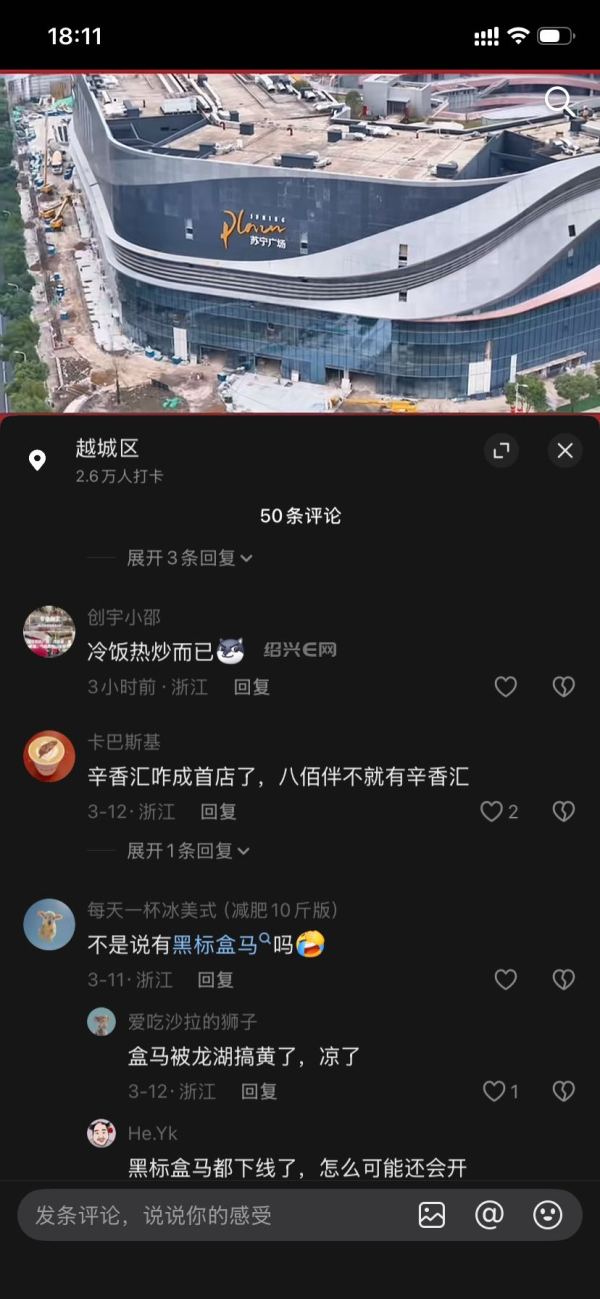600x1299 pixels.
Task: Mention someone with the @ icon
Action: (x=489, y=1215)
